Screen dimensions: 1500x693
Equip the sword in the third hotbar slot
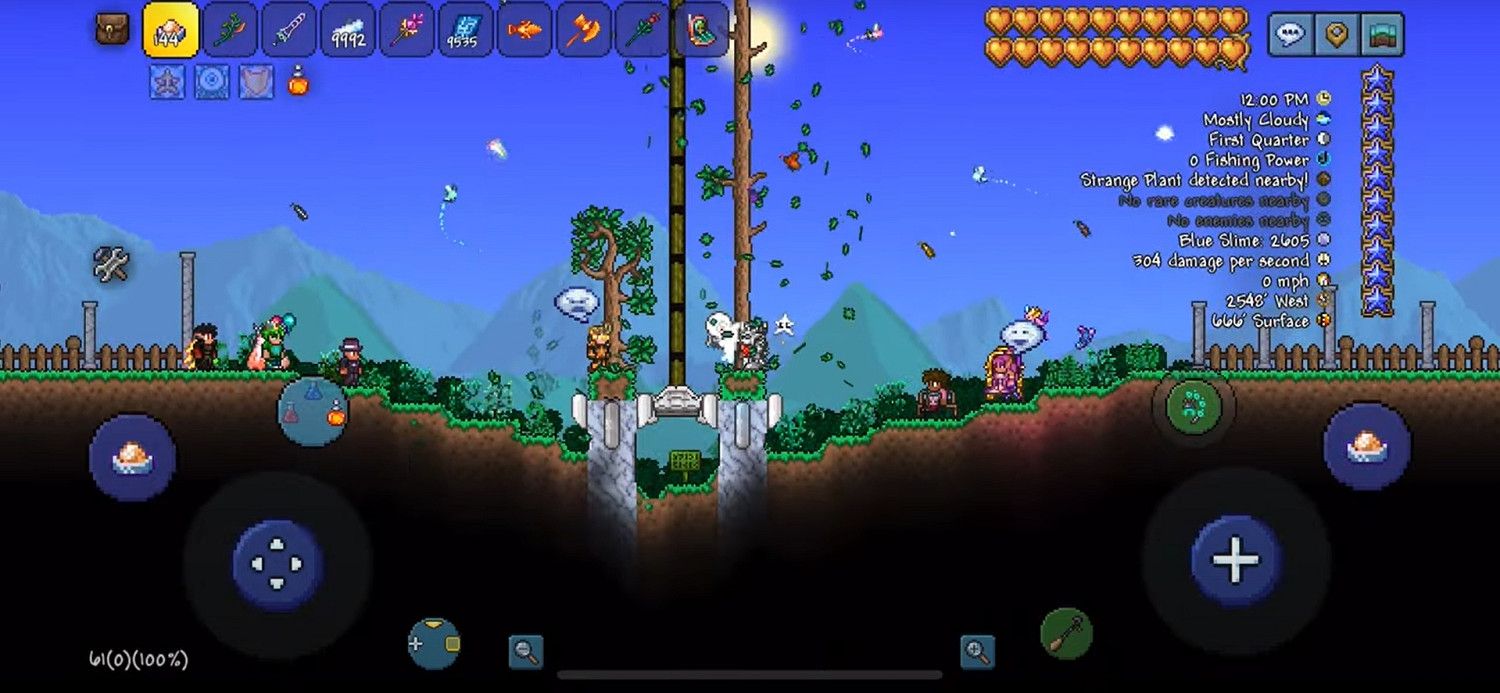289,30
